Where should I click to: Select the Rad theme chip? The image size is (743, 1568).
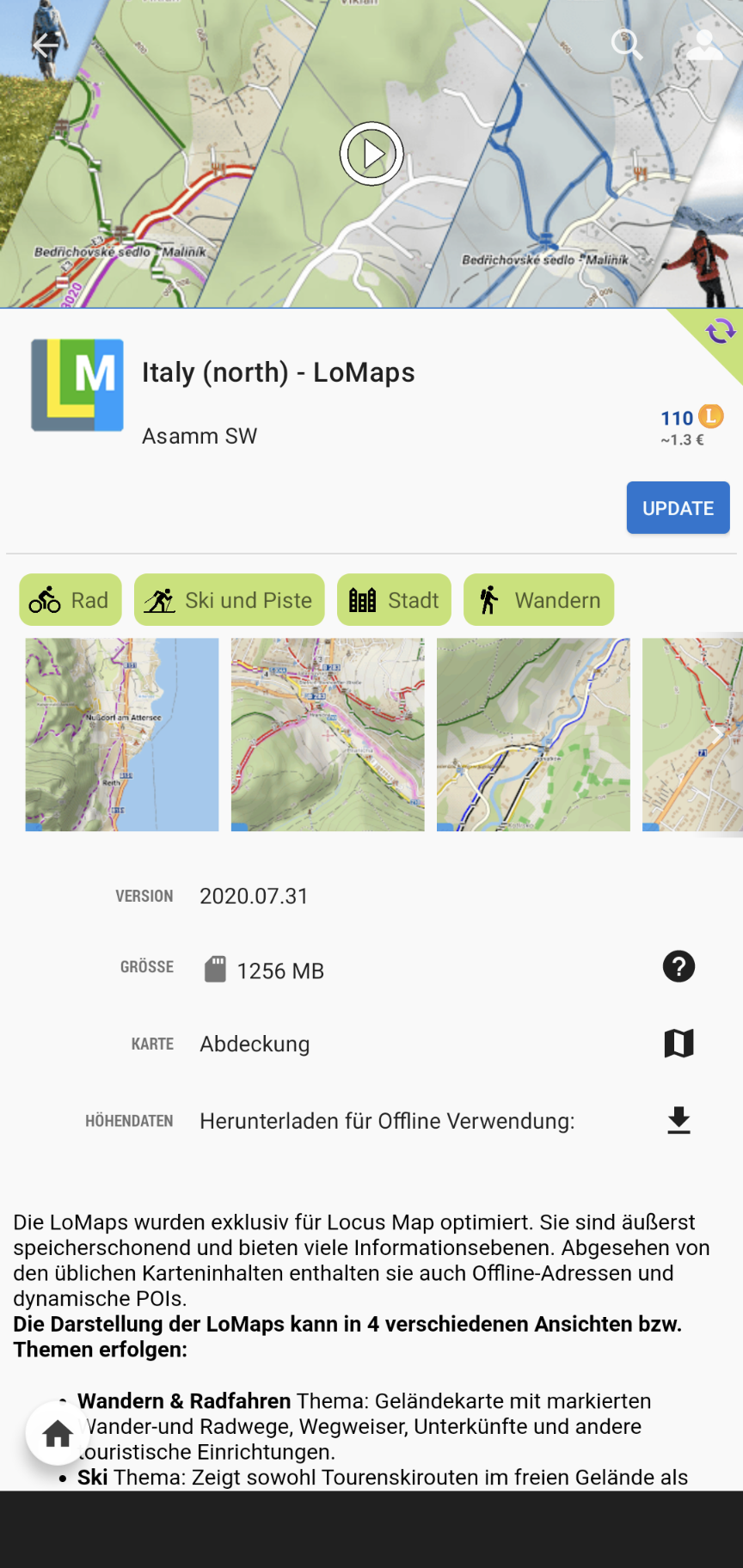click(71, 600)
